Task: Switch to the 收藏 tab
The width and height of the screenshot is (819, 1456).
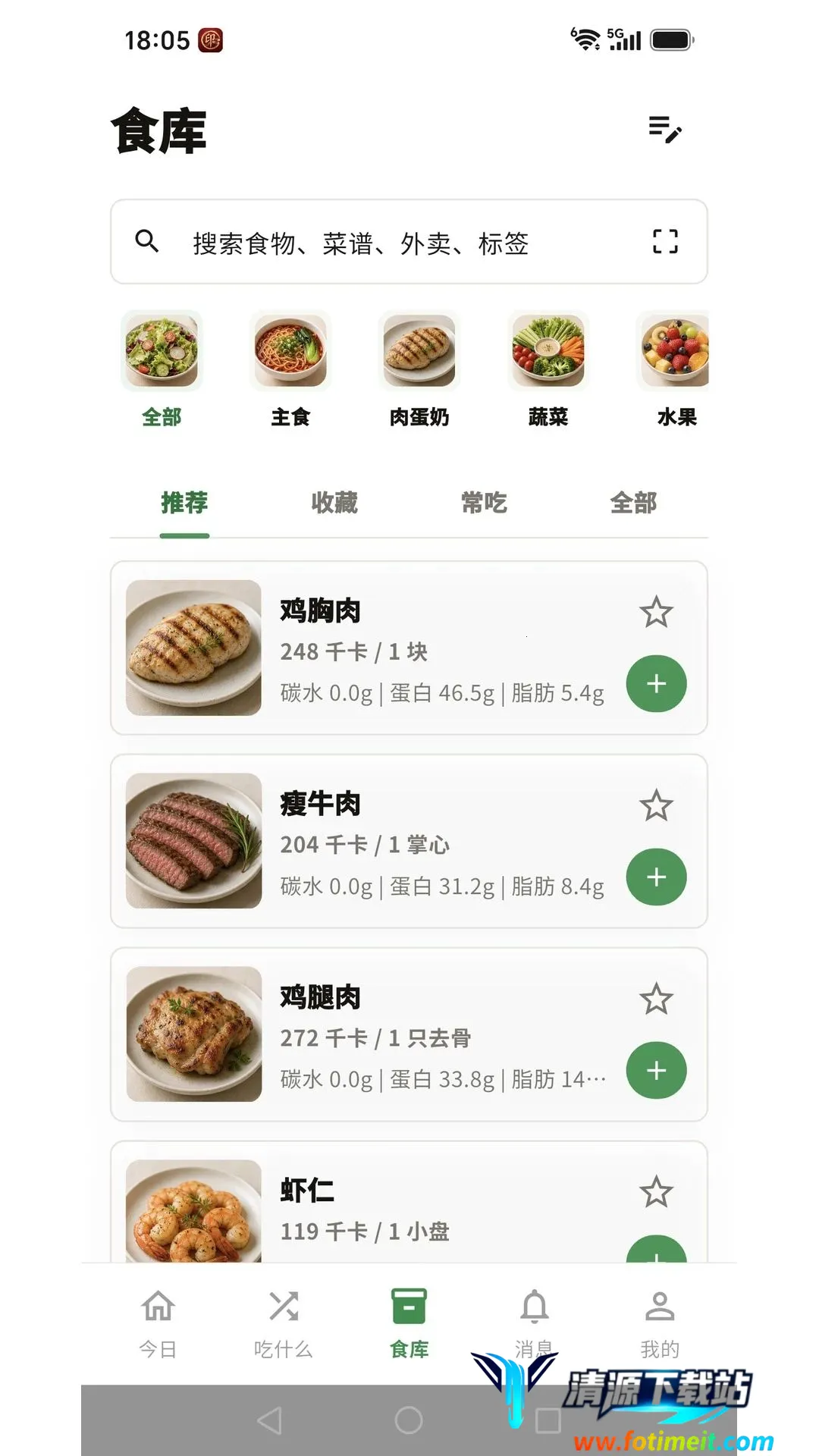Action: click(334, 503)
